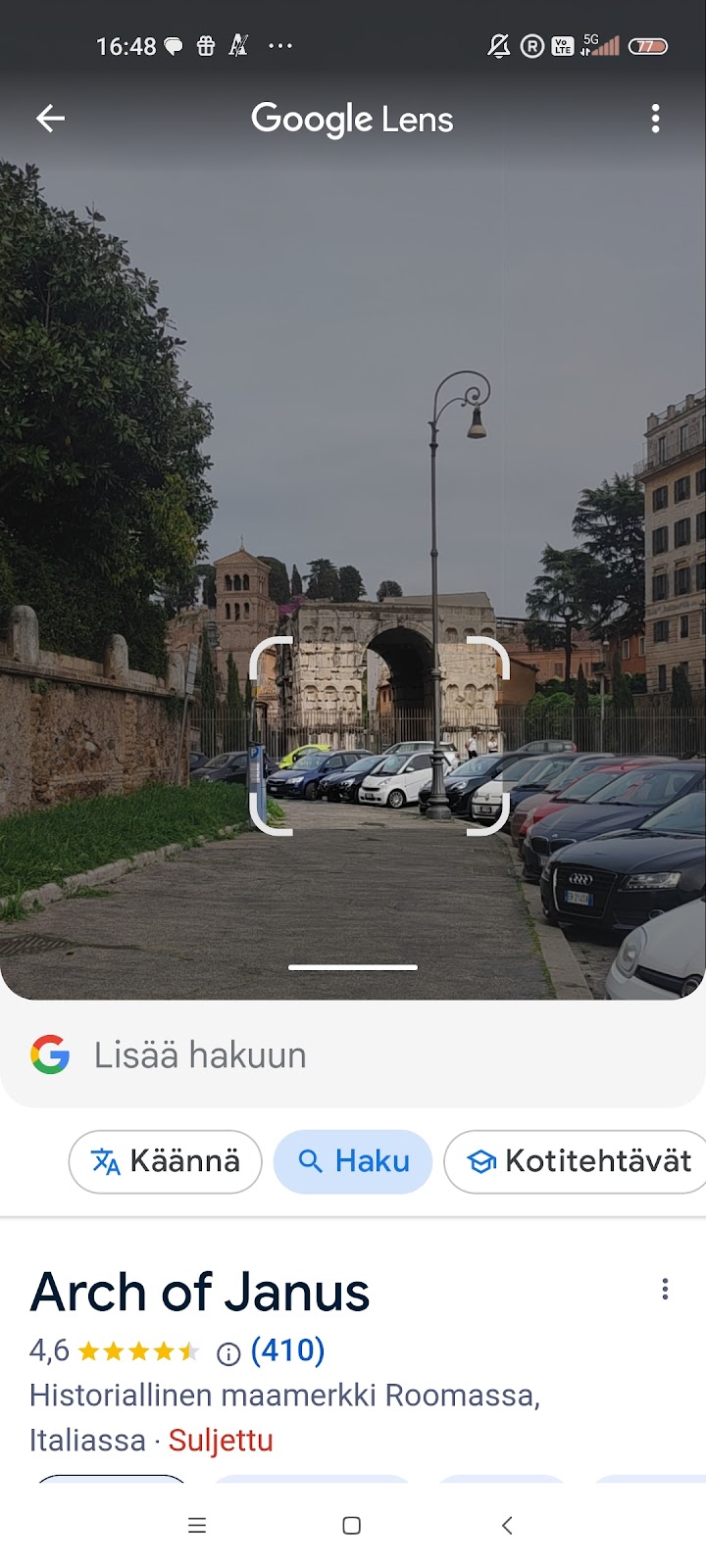
Task: Switch to the Kotitehtävät mode
Action: tap(577, 1161)
